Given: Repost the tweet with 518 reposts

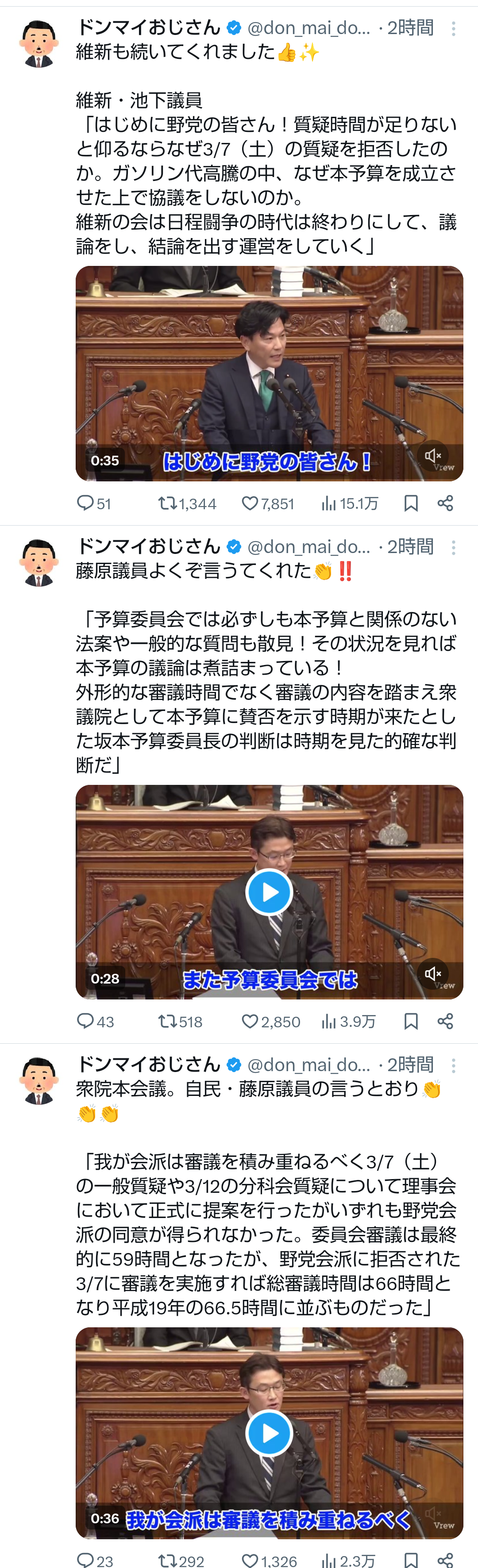Looking at the screenshot, I should [167, 1022].
